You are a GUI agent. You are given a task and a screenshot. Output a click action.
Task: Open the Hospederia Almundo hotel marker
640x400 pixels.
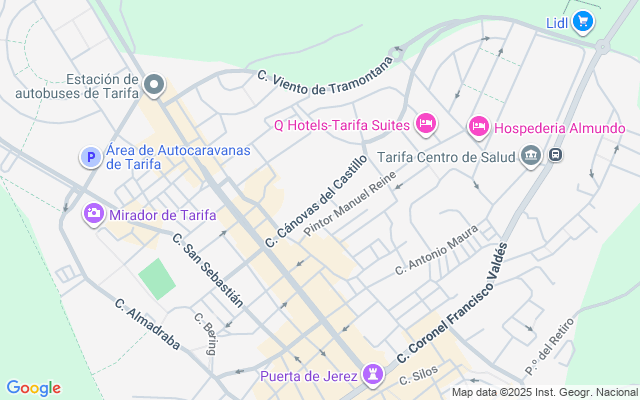479,127
